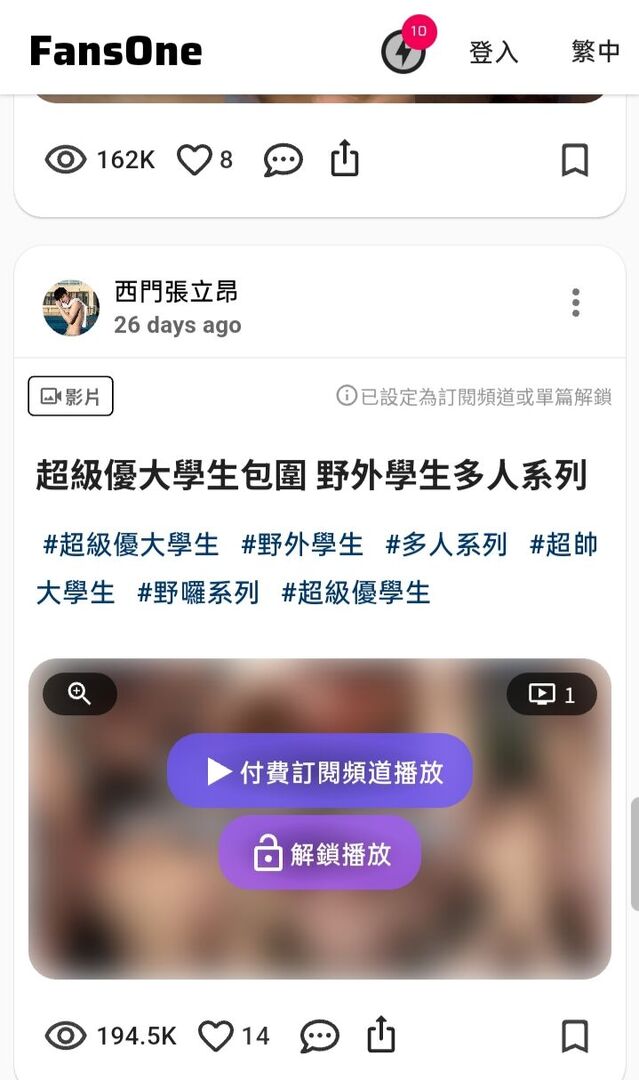This screenshot has width=639, height=1080.
Task: Like the post with 194.5K views
Action: pos(216,1036)
